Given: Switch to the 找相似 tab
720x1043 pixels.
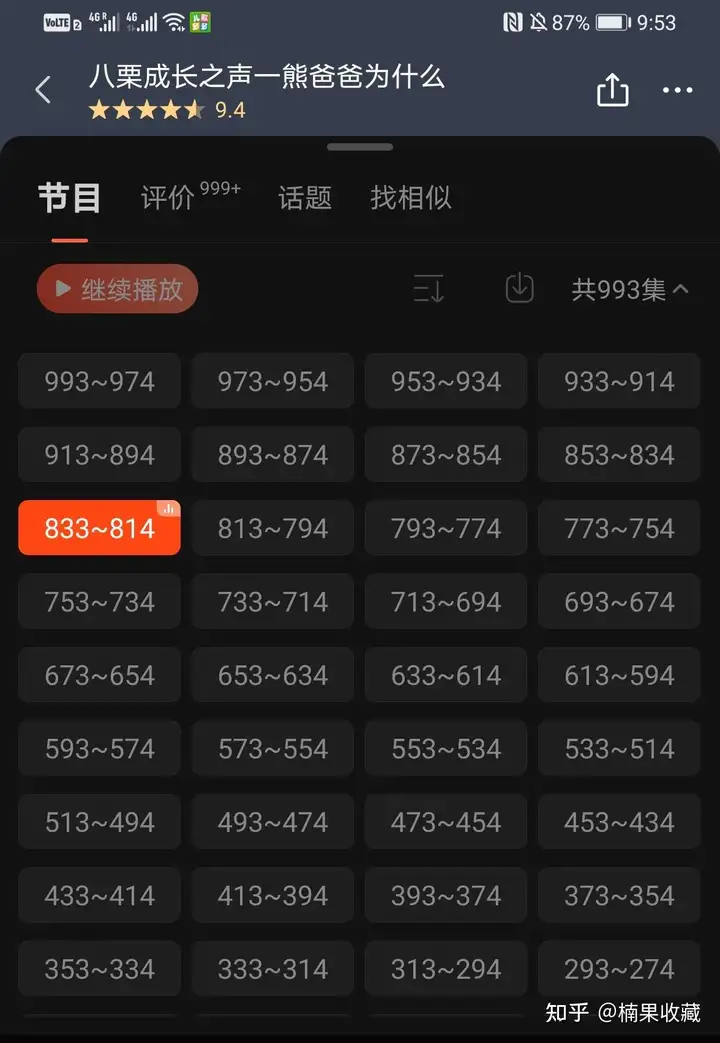Looking at the screenshot, I should tap(411, 197).
